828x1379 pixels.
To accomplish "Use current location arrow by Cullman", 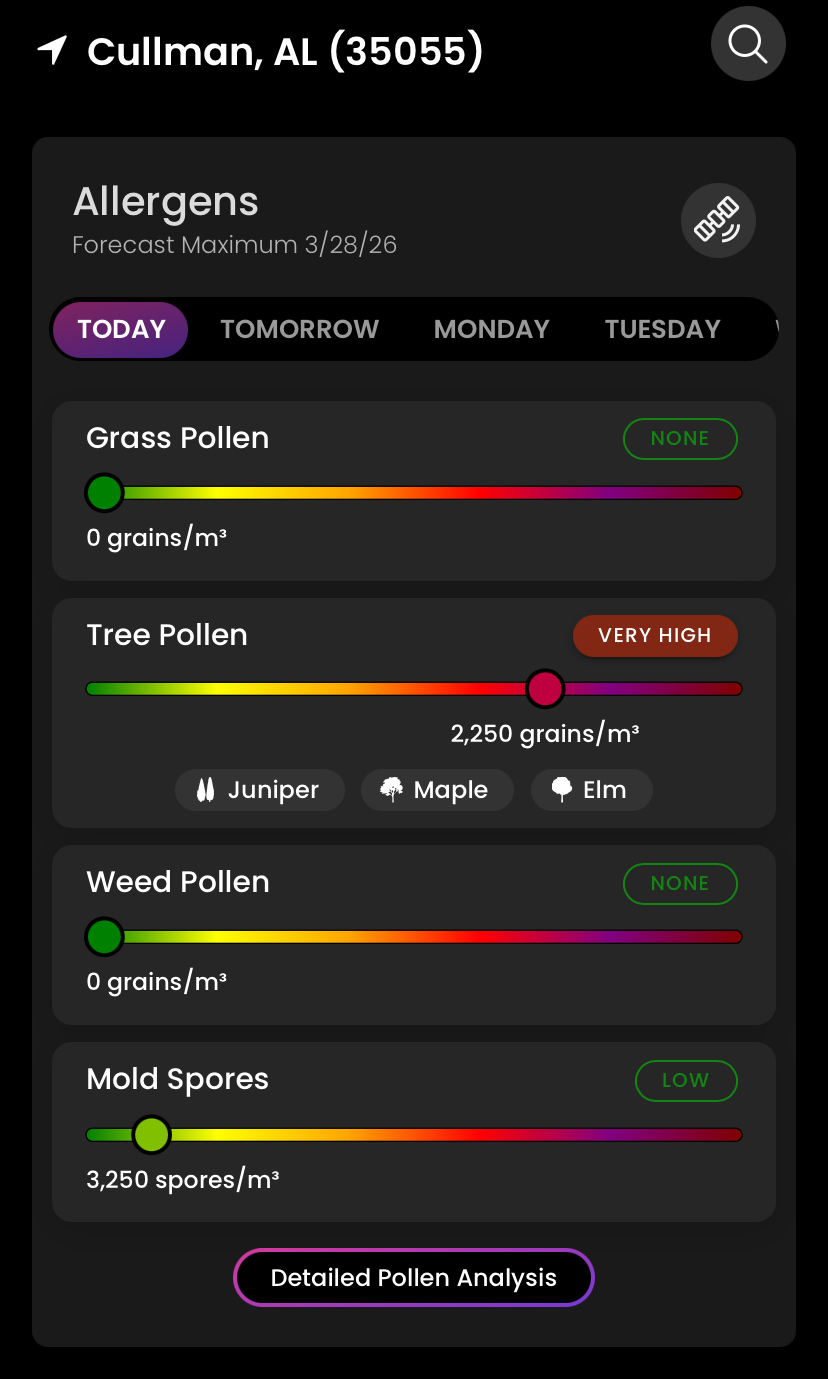I will point(52,50).
